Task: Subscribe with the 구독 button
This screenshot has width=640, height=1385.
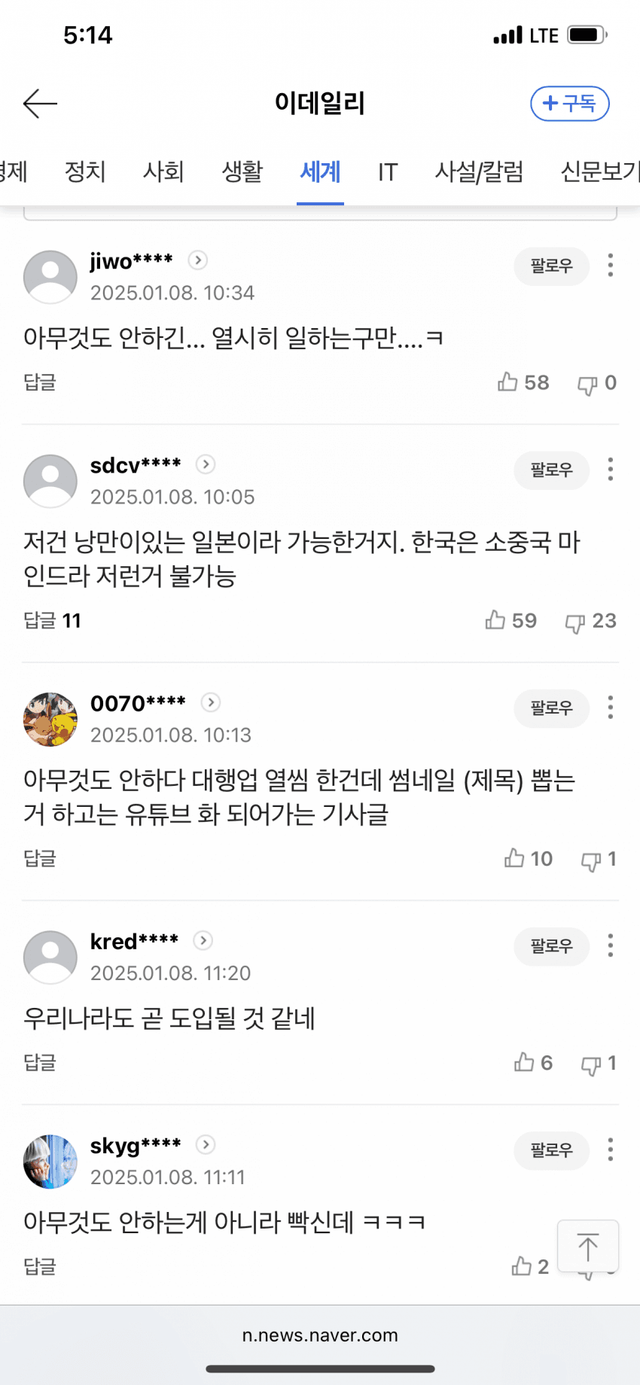Action: pyautogui.click(x=569, y=103)
